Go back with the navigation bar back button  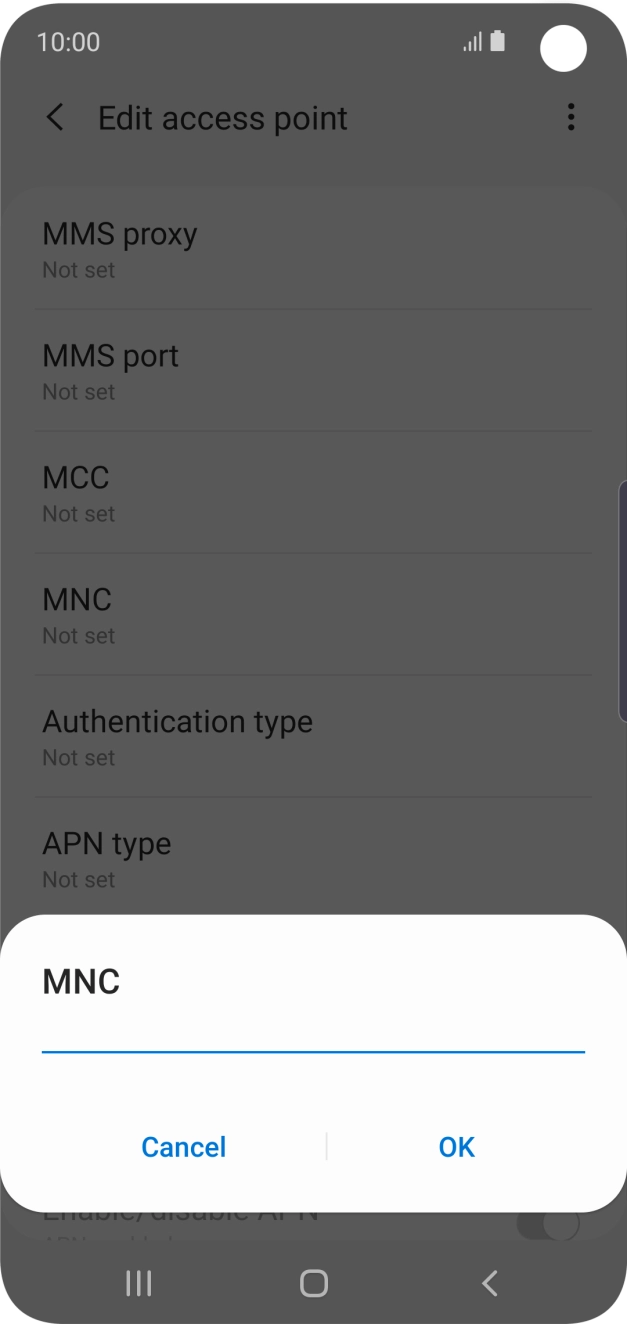[489, 1283]
